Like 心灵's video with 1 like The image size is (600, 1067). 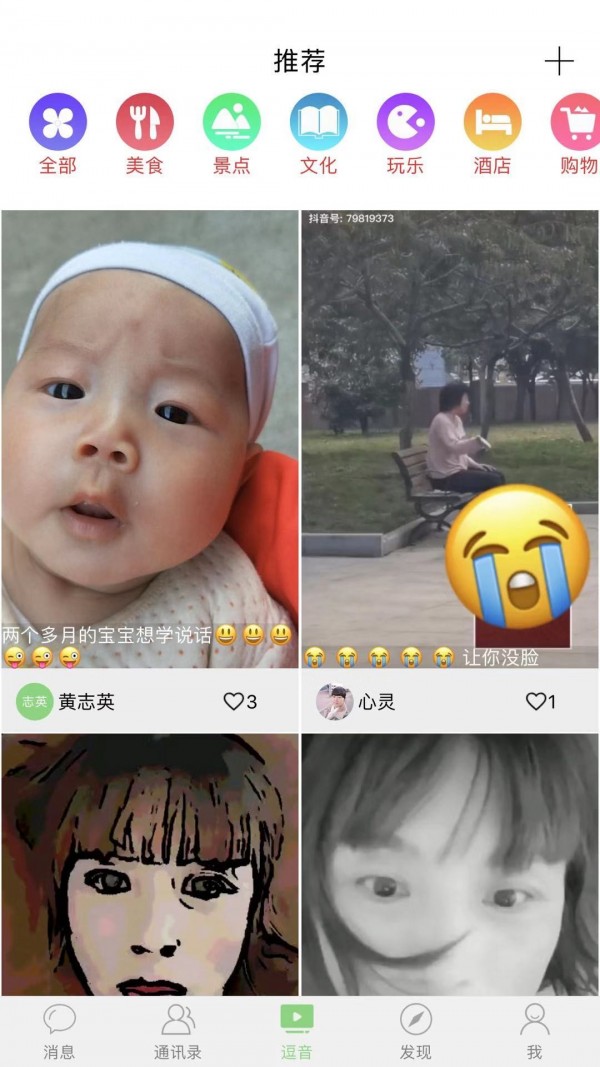541,702
